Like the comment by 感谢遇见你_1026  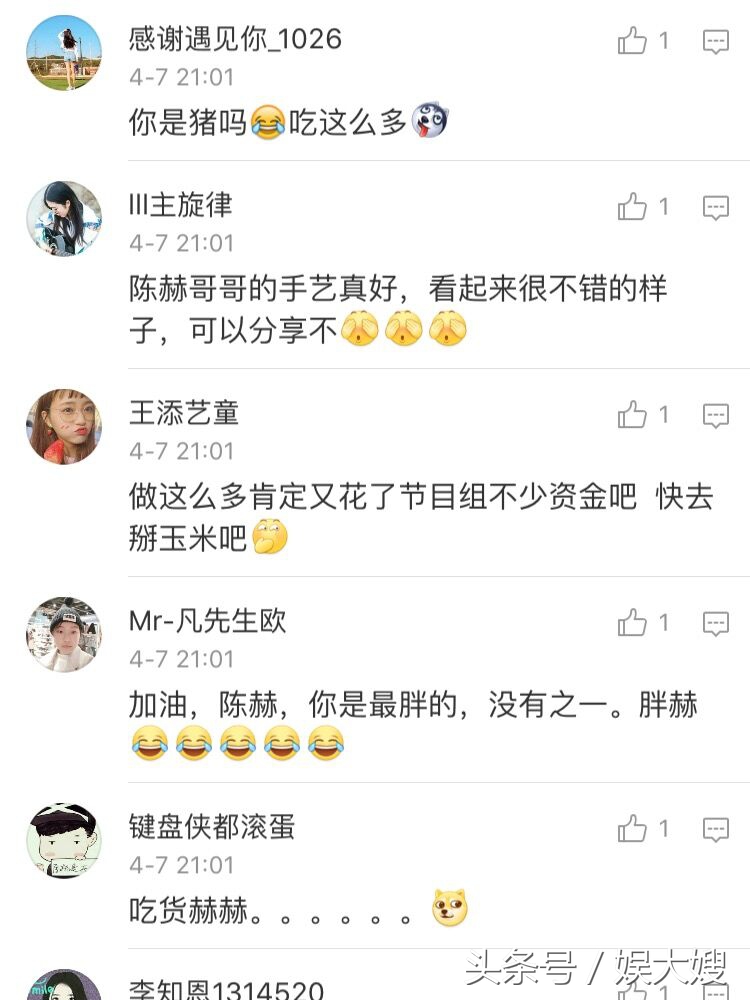point(633,38)
